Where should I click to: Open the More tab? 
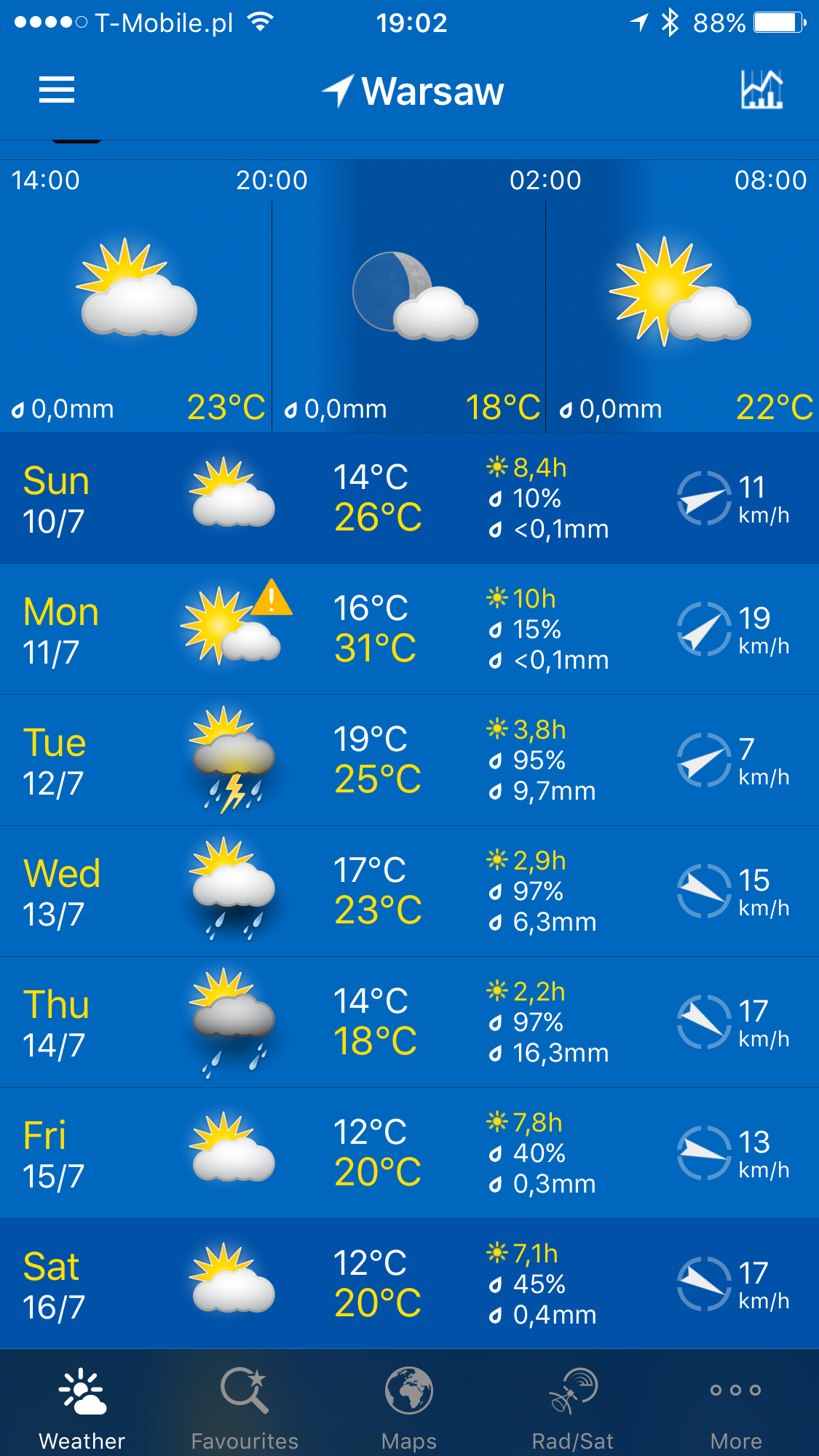(736, 1407)
